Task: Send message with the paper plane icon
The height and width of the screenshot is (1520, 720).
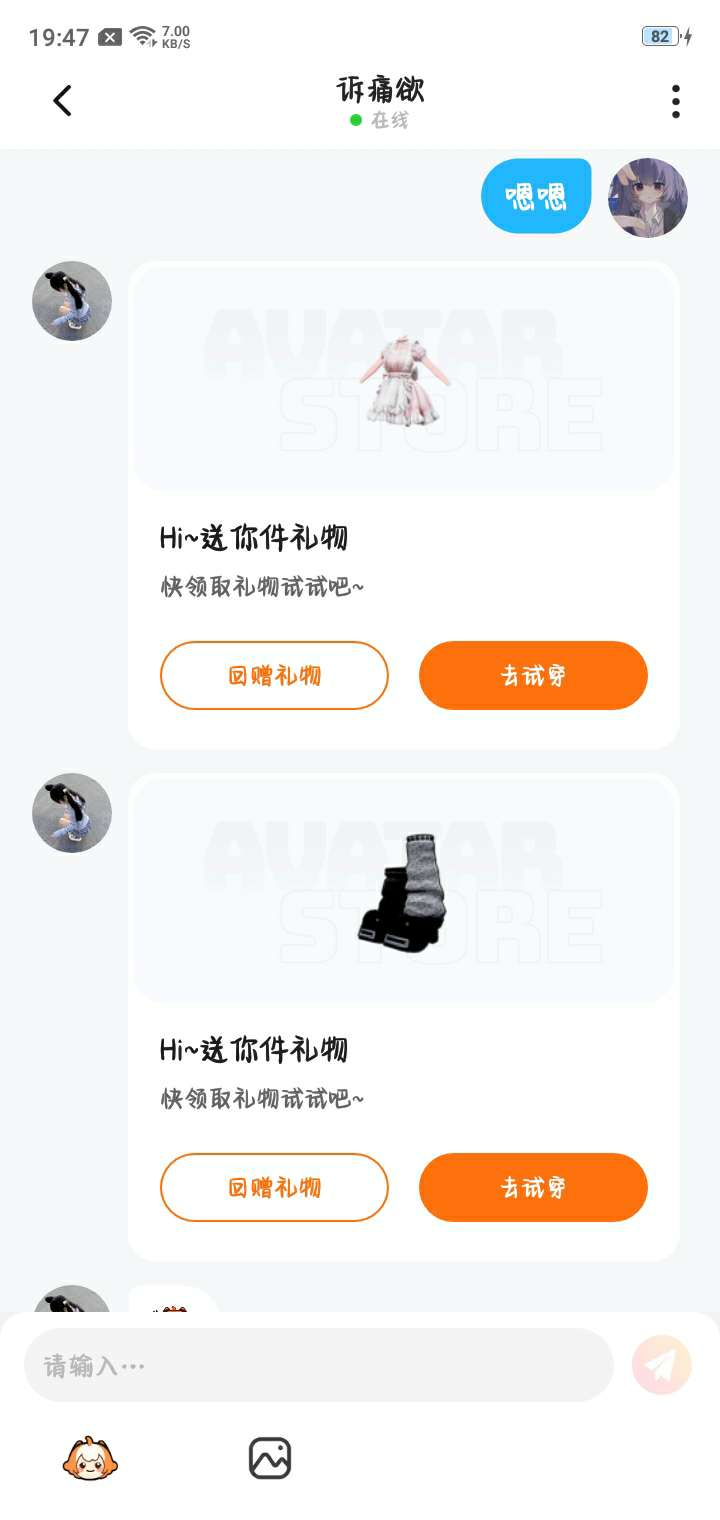Action: click(x=662, y=1365)
